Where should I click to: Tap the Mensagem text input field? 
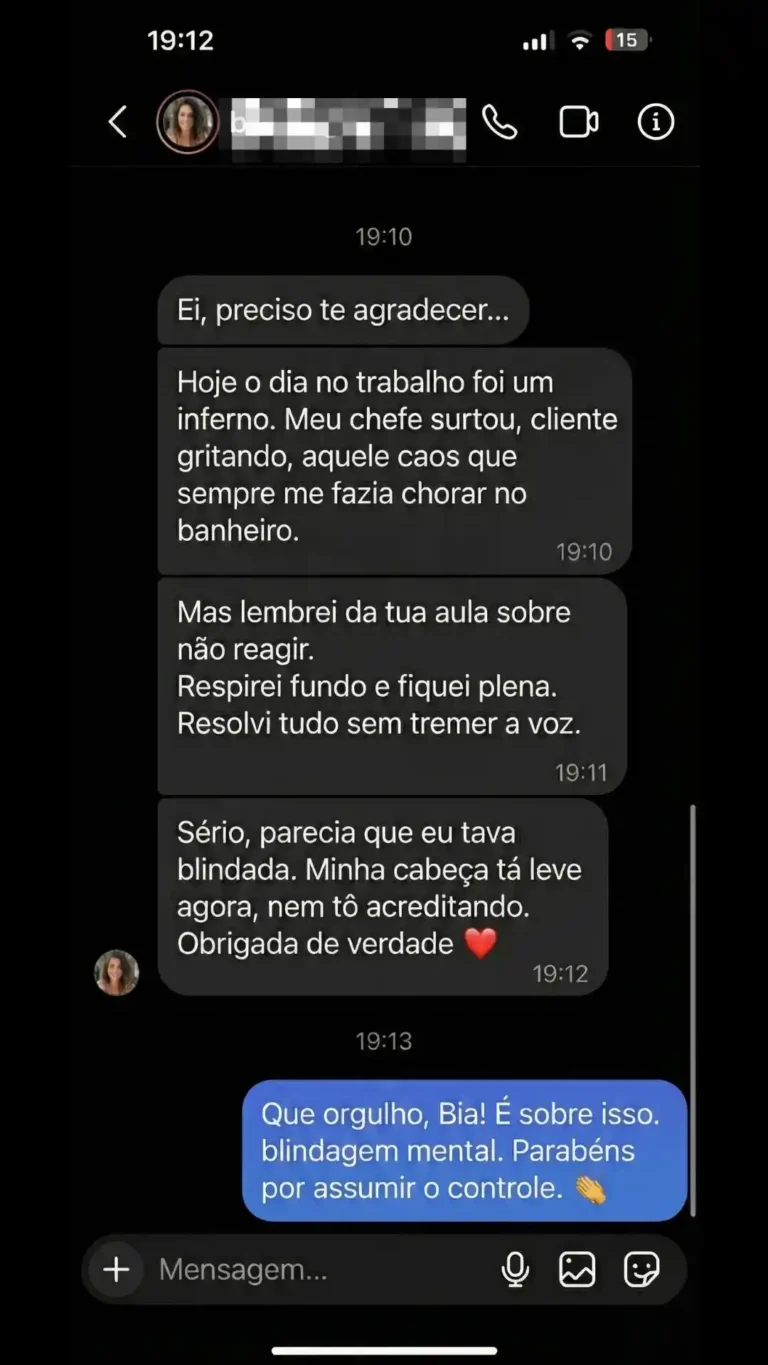tap(300, 1269)
